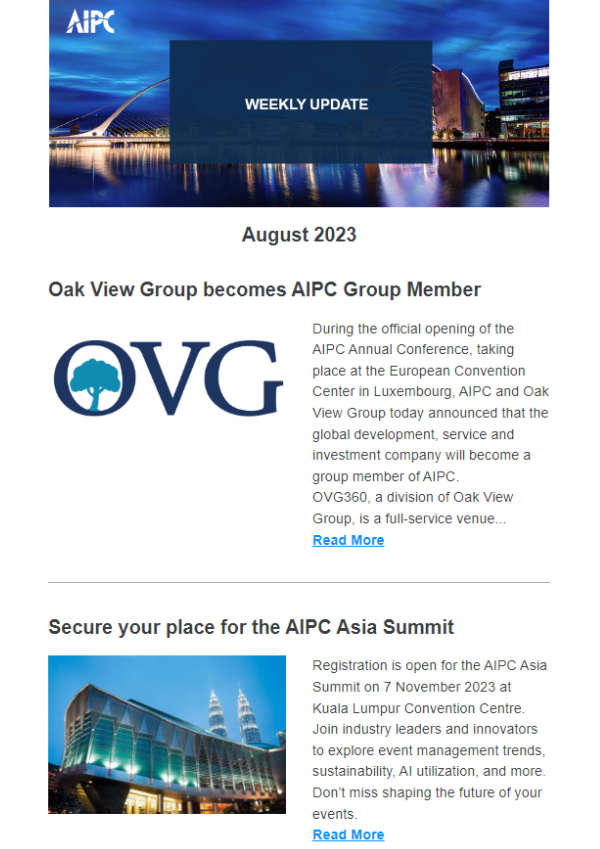This screenshot has height=849, width=600.
Task: Follow Read More under the AIPC Asia Summit story
Action: 348,834
